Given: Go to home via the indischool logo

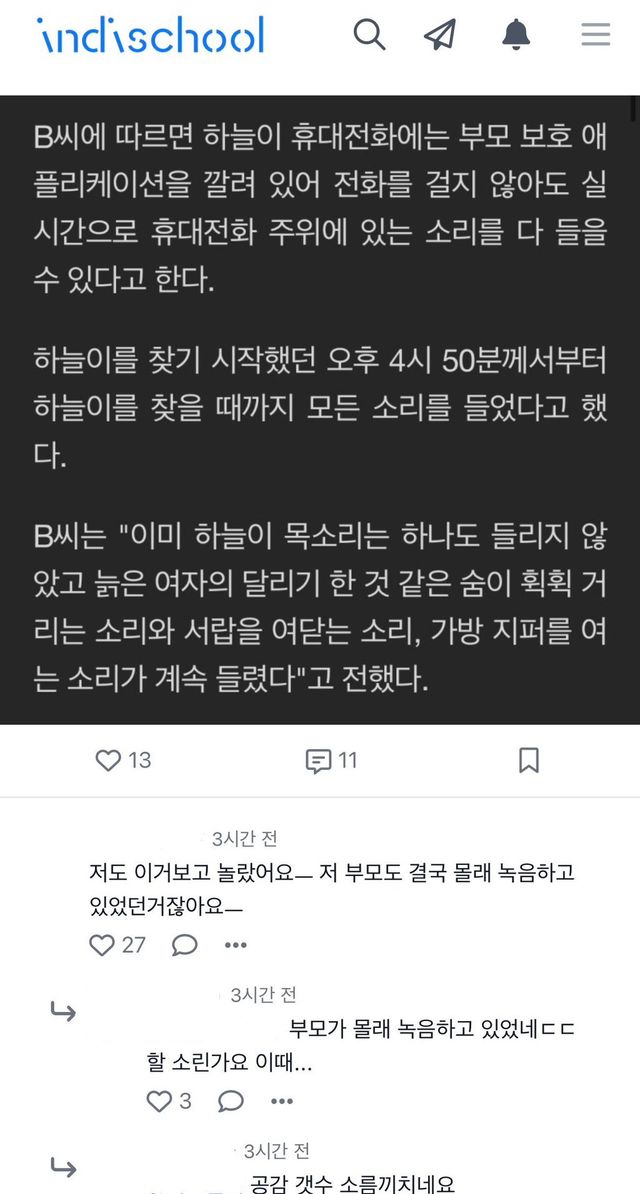Looking at the screenshot, I should click(151, 35).
